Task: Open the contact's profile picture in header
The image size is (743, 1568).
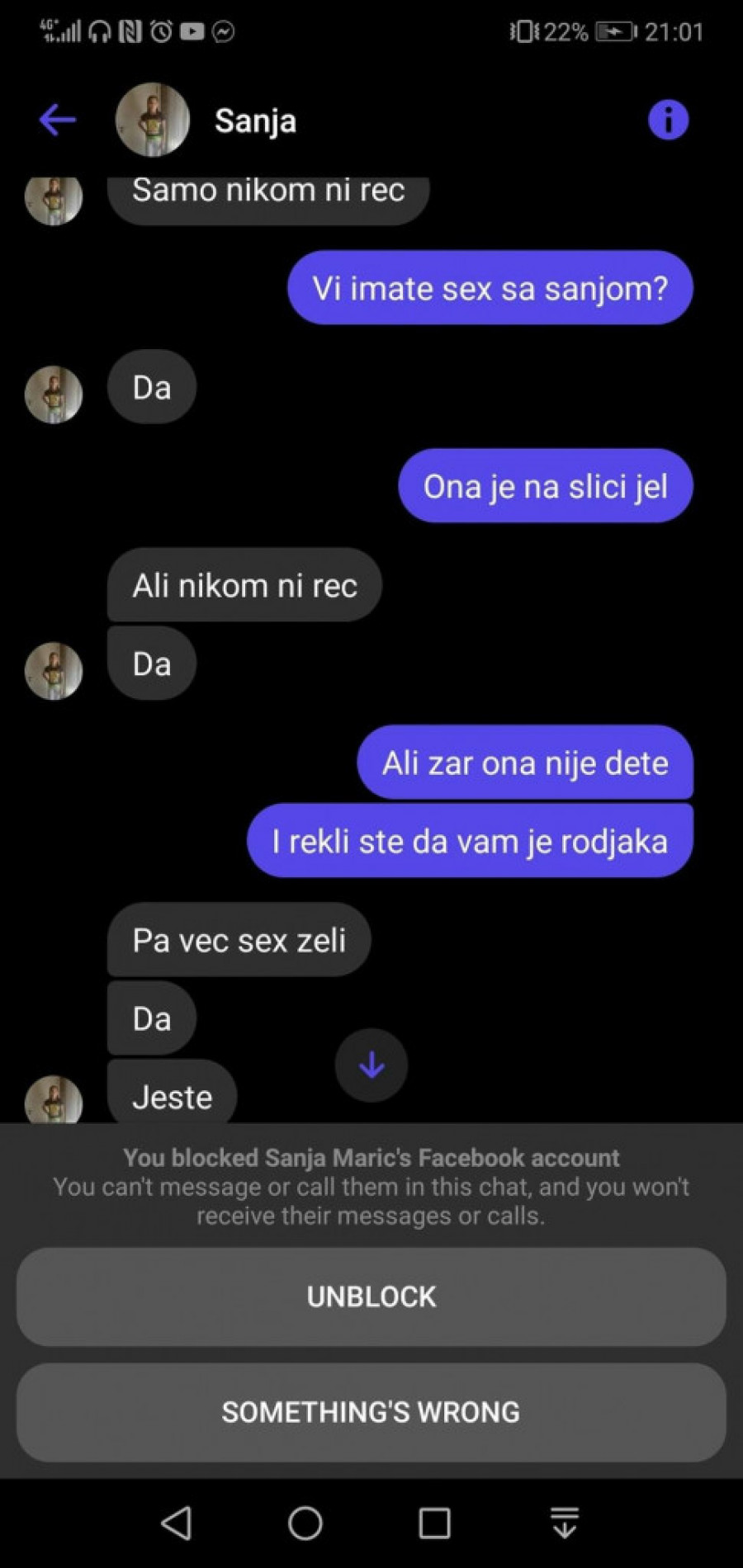Action: [153, 120]
